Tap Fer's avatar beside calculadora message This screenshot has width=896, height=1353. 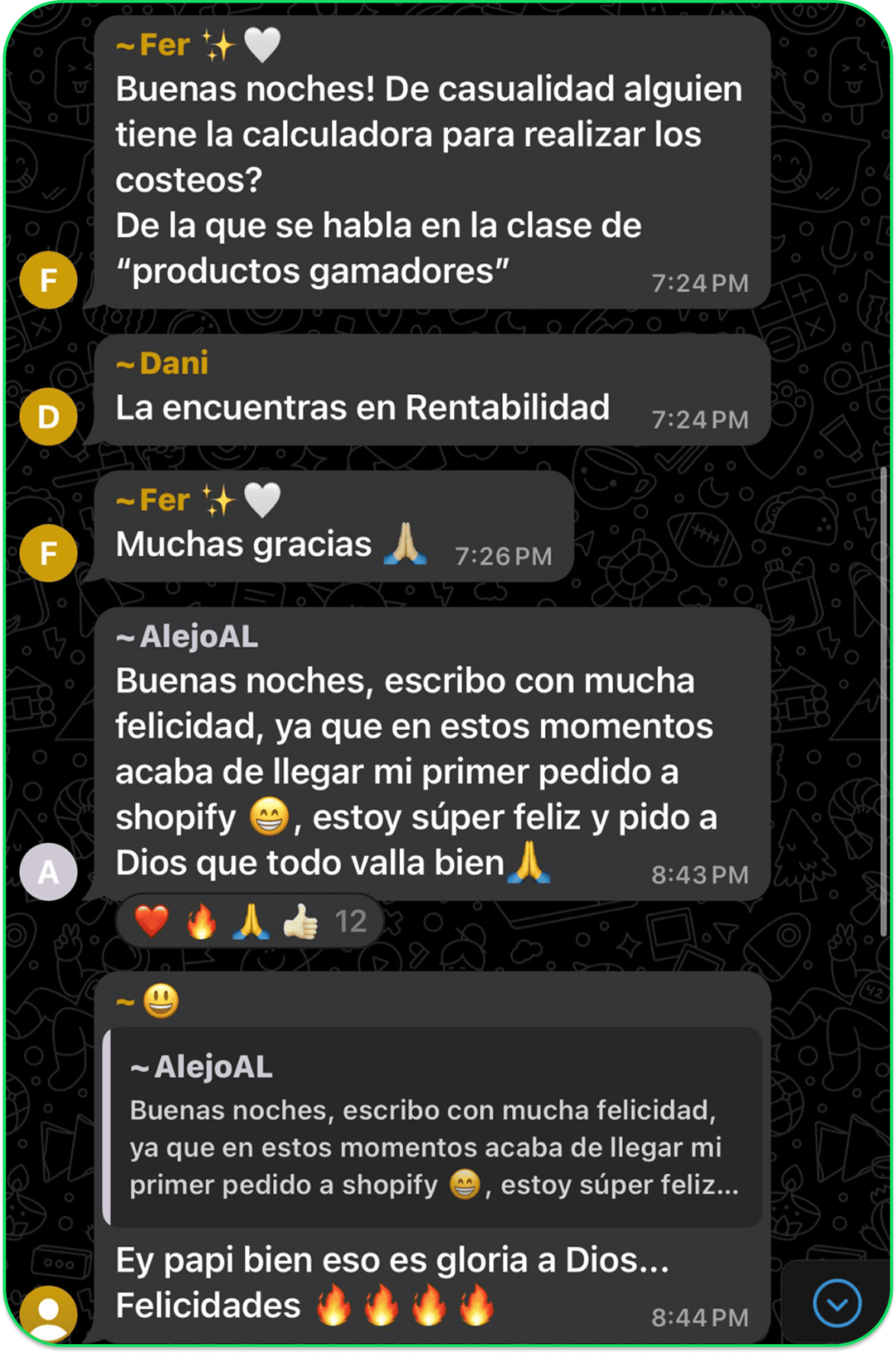click(x=49, y=280)
